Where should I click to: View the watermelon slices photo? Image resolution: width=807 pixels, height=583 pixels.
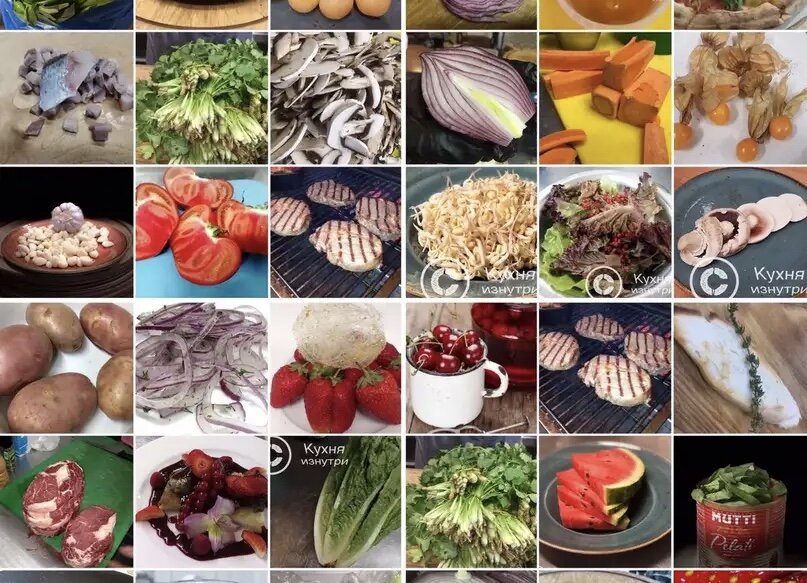[x=605, y=502]
